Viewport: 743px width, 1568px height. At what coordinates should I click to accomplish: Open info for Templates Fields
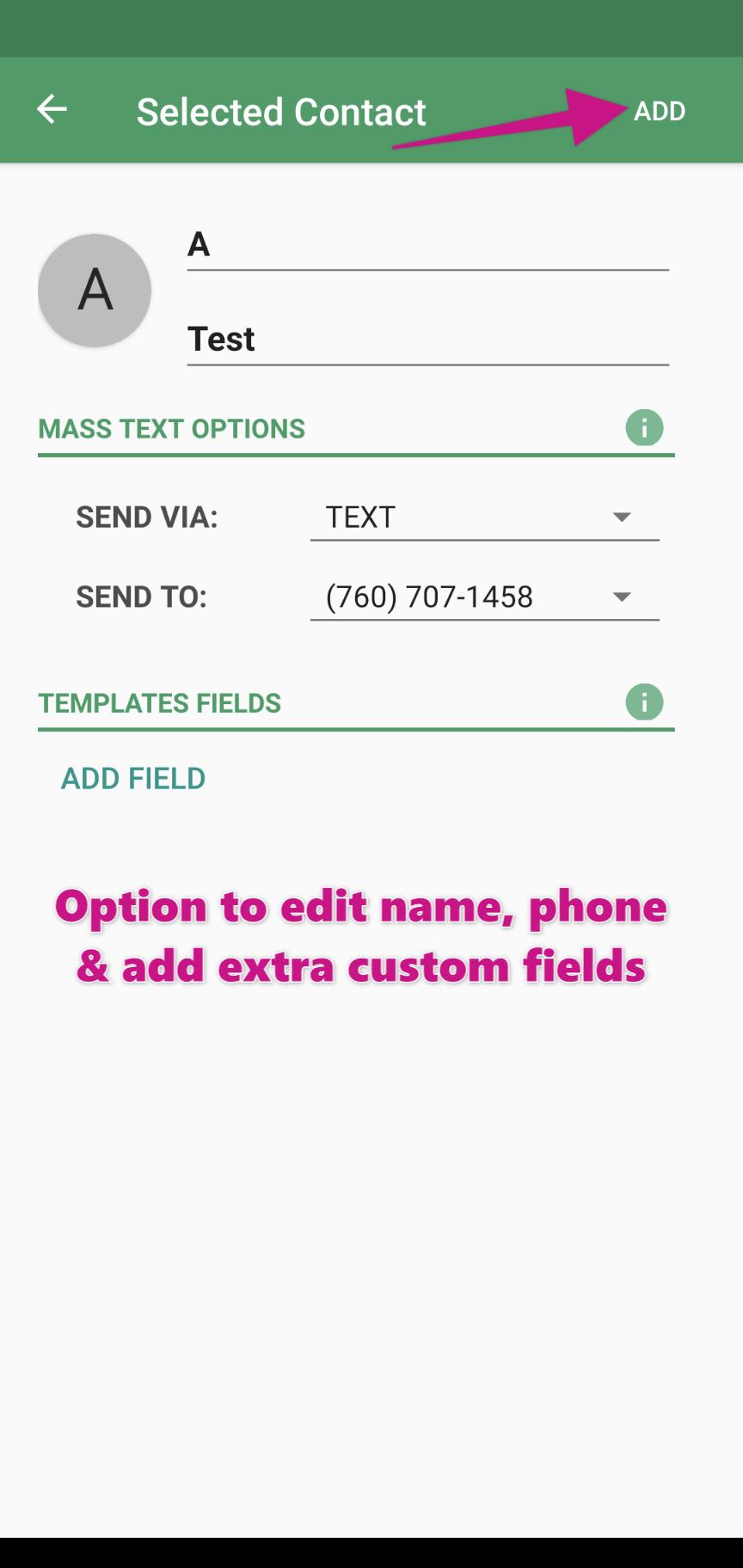click(x=644, y=702)
